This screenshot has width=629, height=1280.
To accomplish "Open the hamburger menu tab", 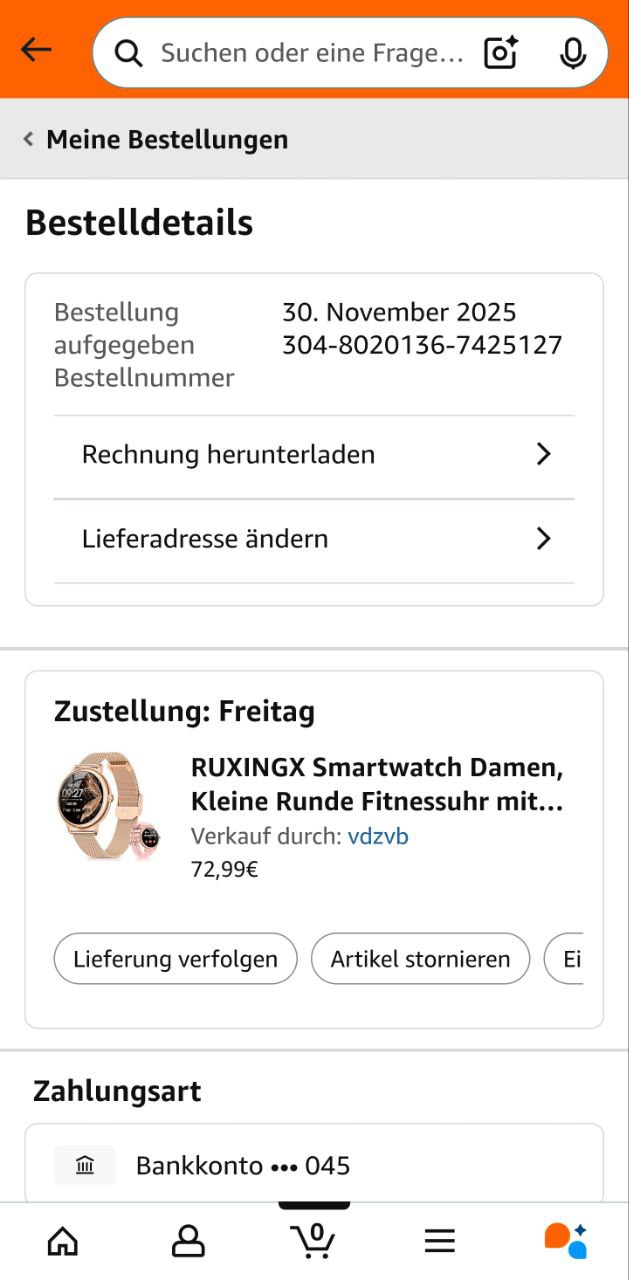I will pos(440,1241).
